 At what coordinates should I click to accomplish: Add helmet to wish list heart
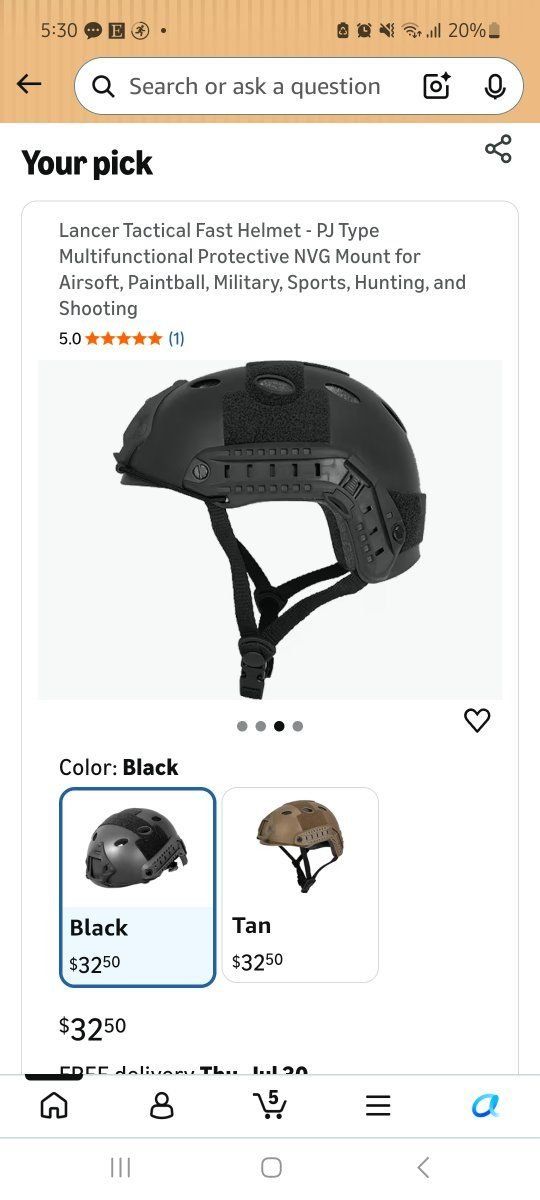coord(477,720)
